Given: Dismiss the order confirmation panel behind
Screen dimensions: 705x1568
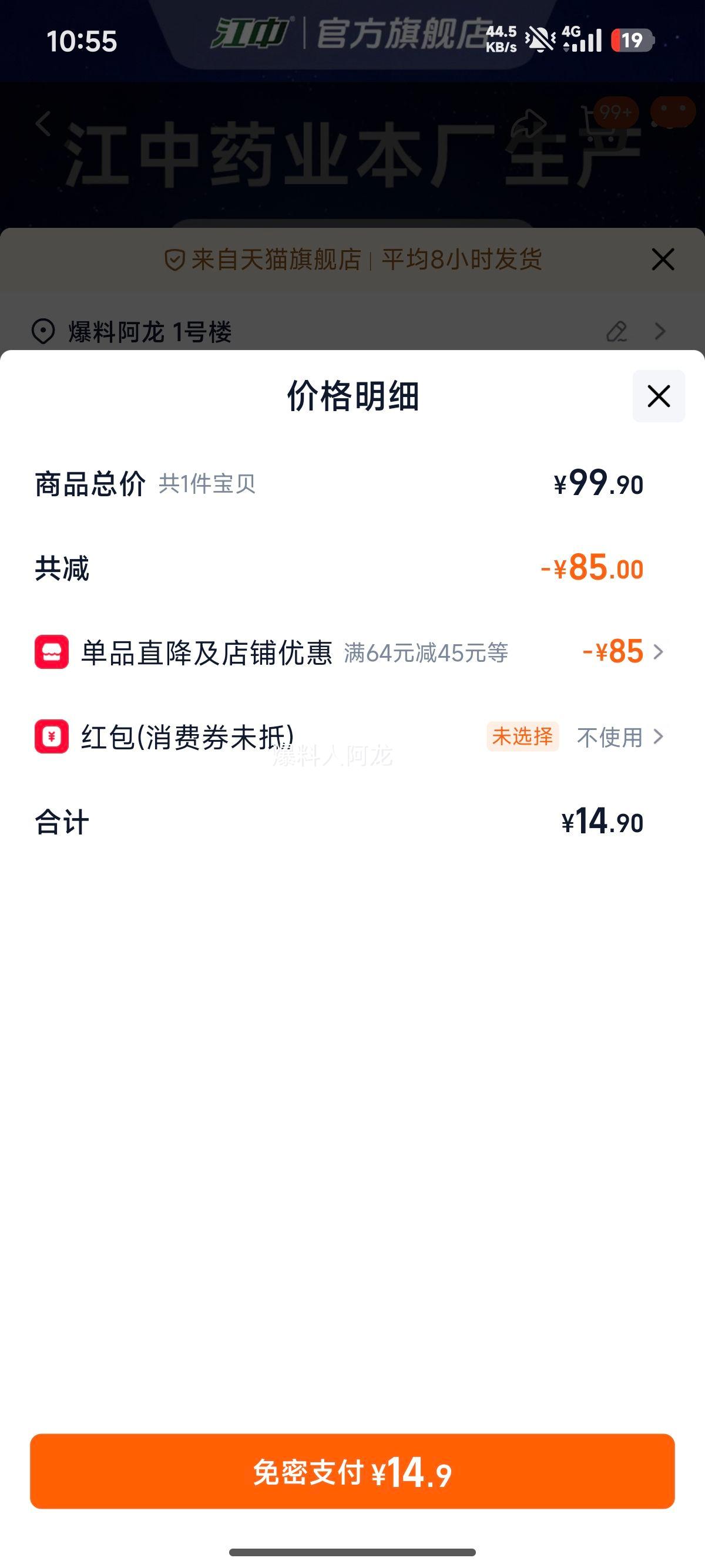Looking at the screenshot, I should (662, 260).
